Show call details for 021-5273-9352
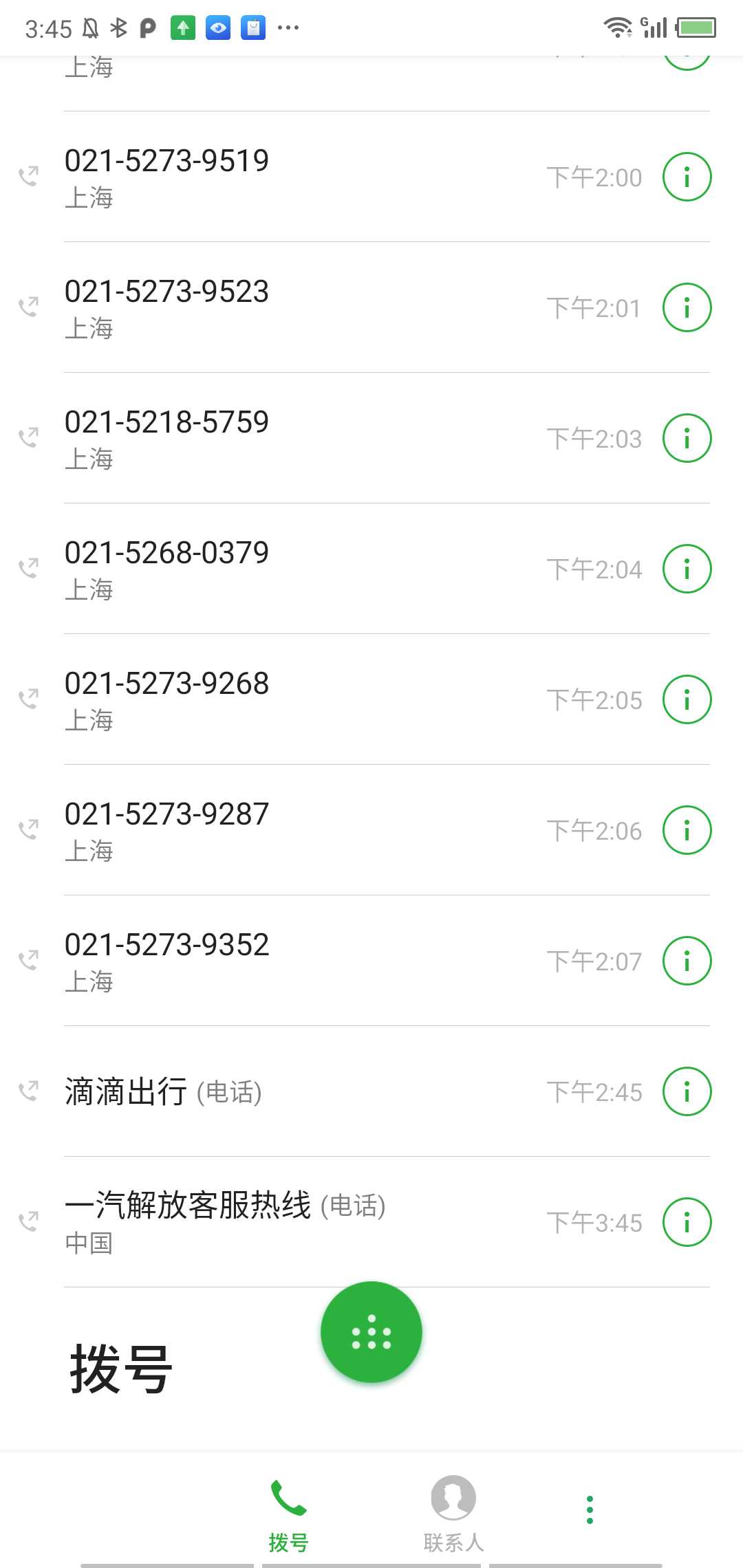 point(686,961)
